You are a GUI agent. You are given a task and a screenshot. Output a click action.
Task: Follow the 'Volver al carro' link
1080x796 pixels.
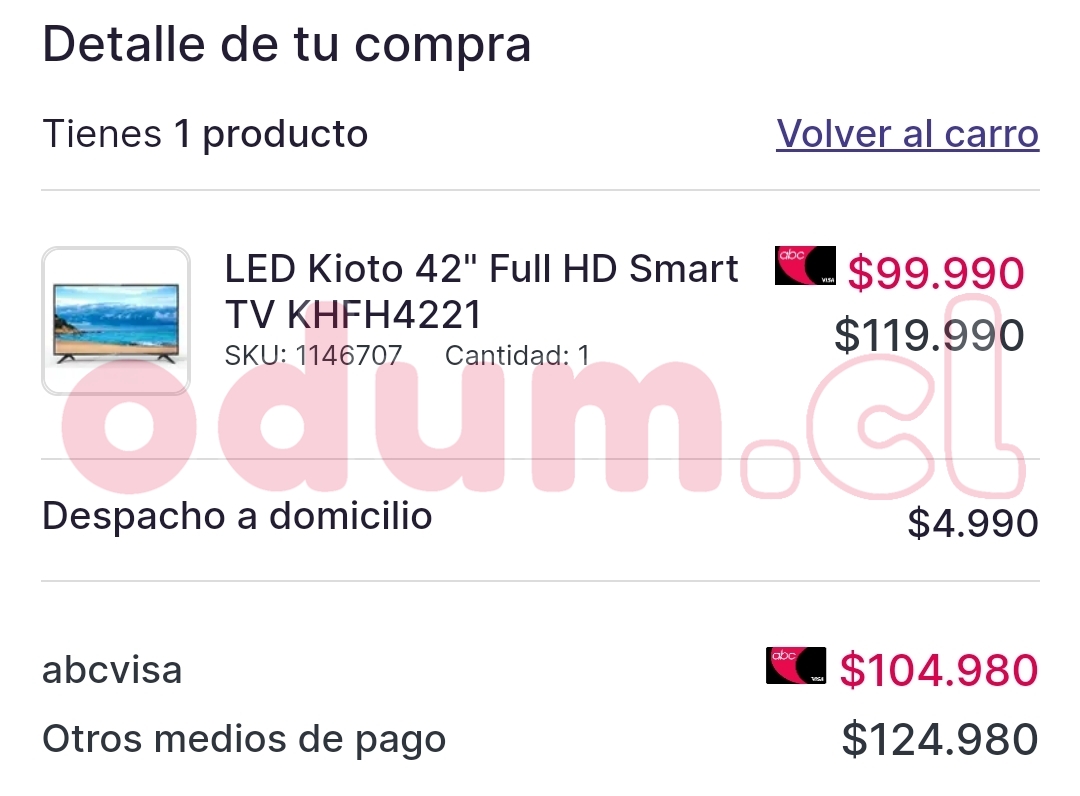point(907,133)
